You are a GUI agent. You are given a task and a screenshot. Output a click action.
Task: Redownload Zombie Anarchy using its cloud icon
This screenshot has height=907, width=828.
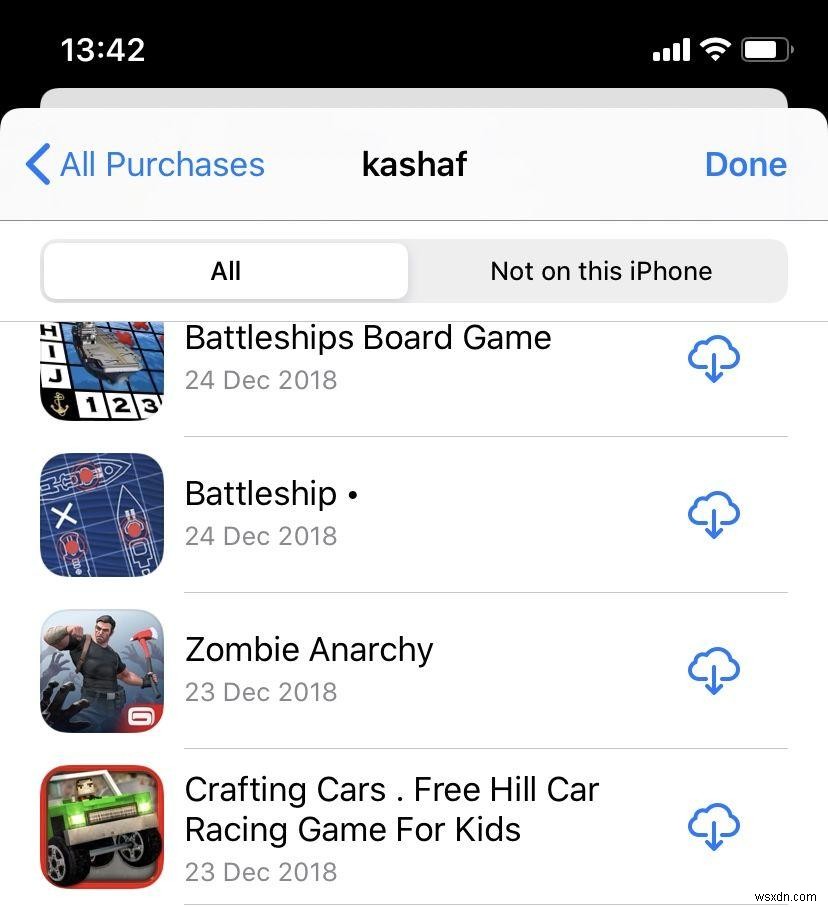[713, 670]
